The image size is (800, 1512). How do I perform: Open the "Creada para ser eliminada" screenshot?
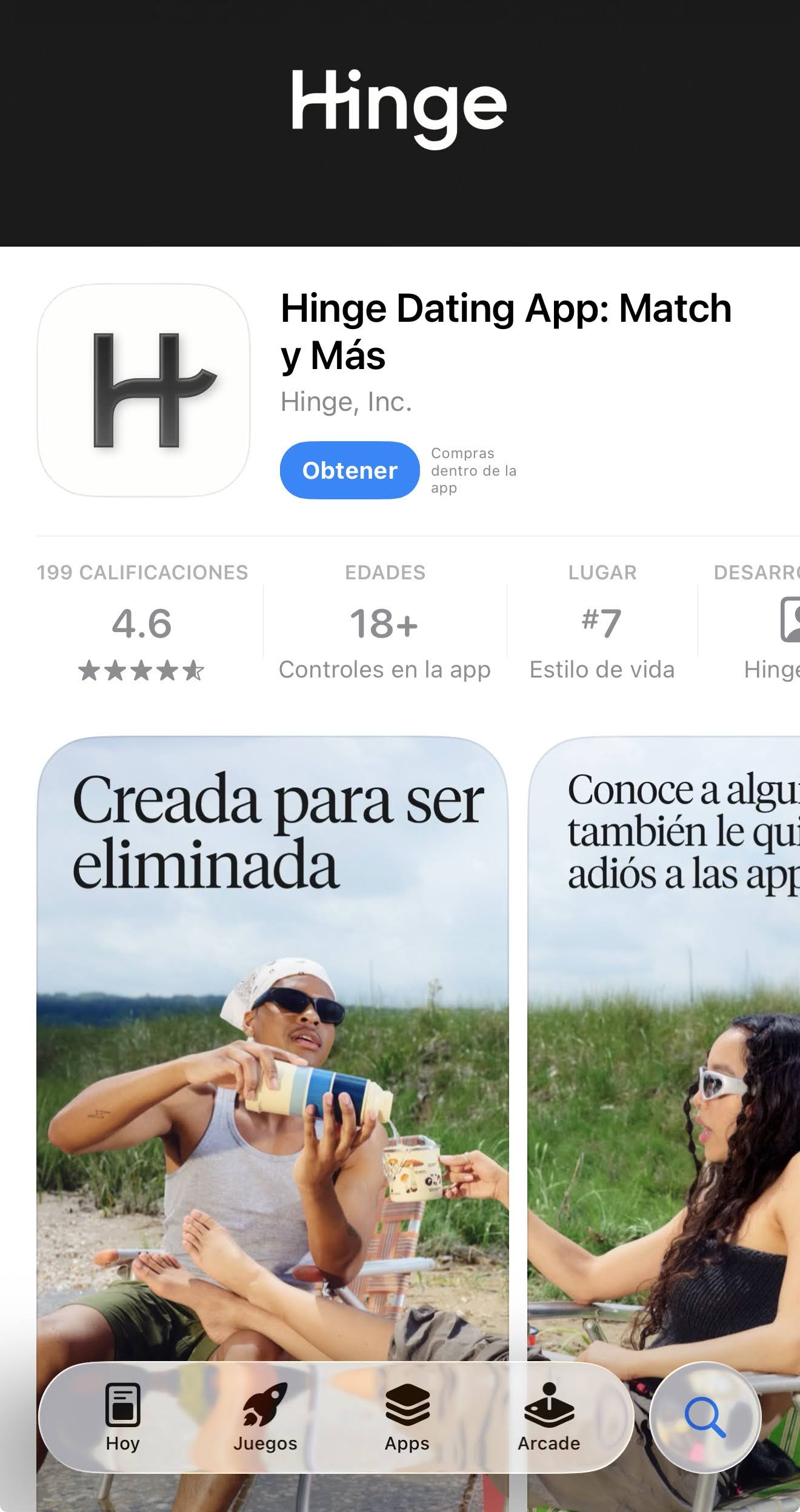272,1030
